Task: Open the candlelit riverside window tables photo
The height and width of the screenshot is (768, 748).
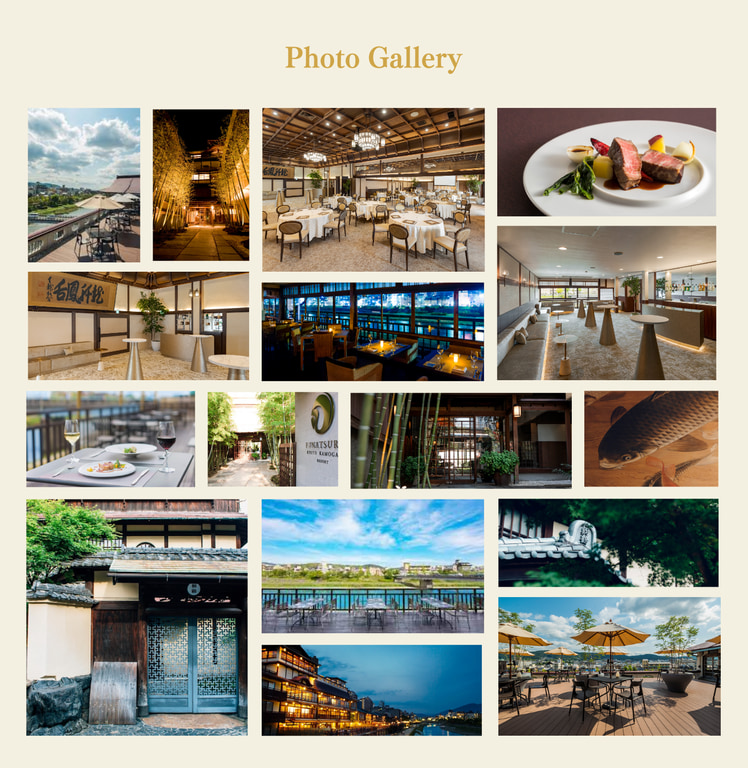Action: click(x=373, y=331)
